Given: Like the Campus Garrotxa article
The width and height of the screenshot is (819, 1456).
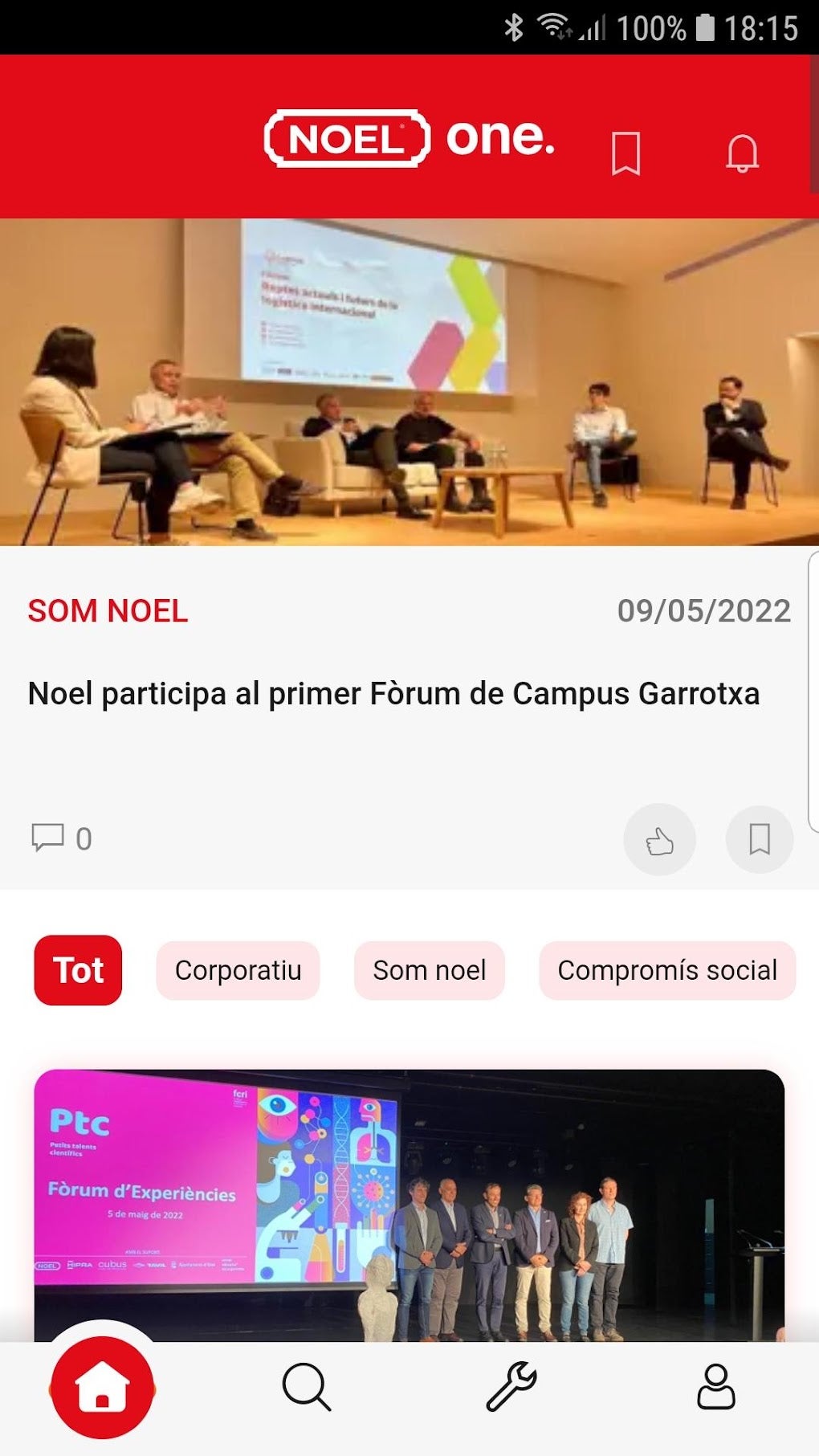Looking at the screenshot, I should point(659,839).
